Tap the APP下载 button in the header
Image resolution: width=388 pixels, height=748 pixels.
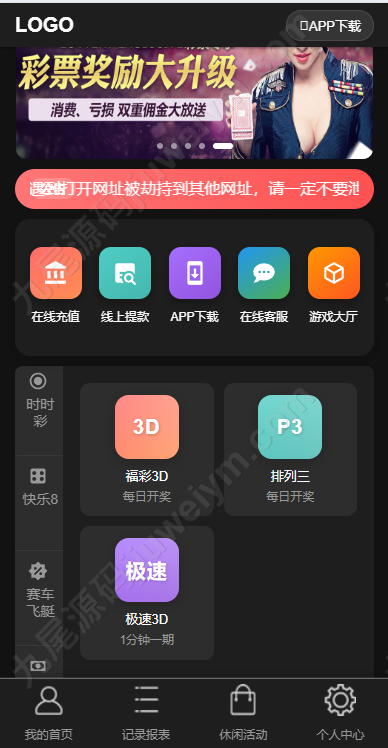coord(330,26)
